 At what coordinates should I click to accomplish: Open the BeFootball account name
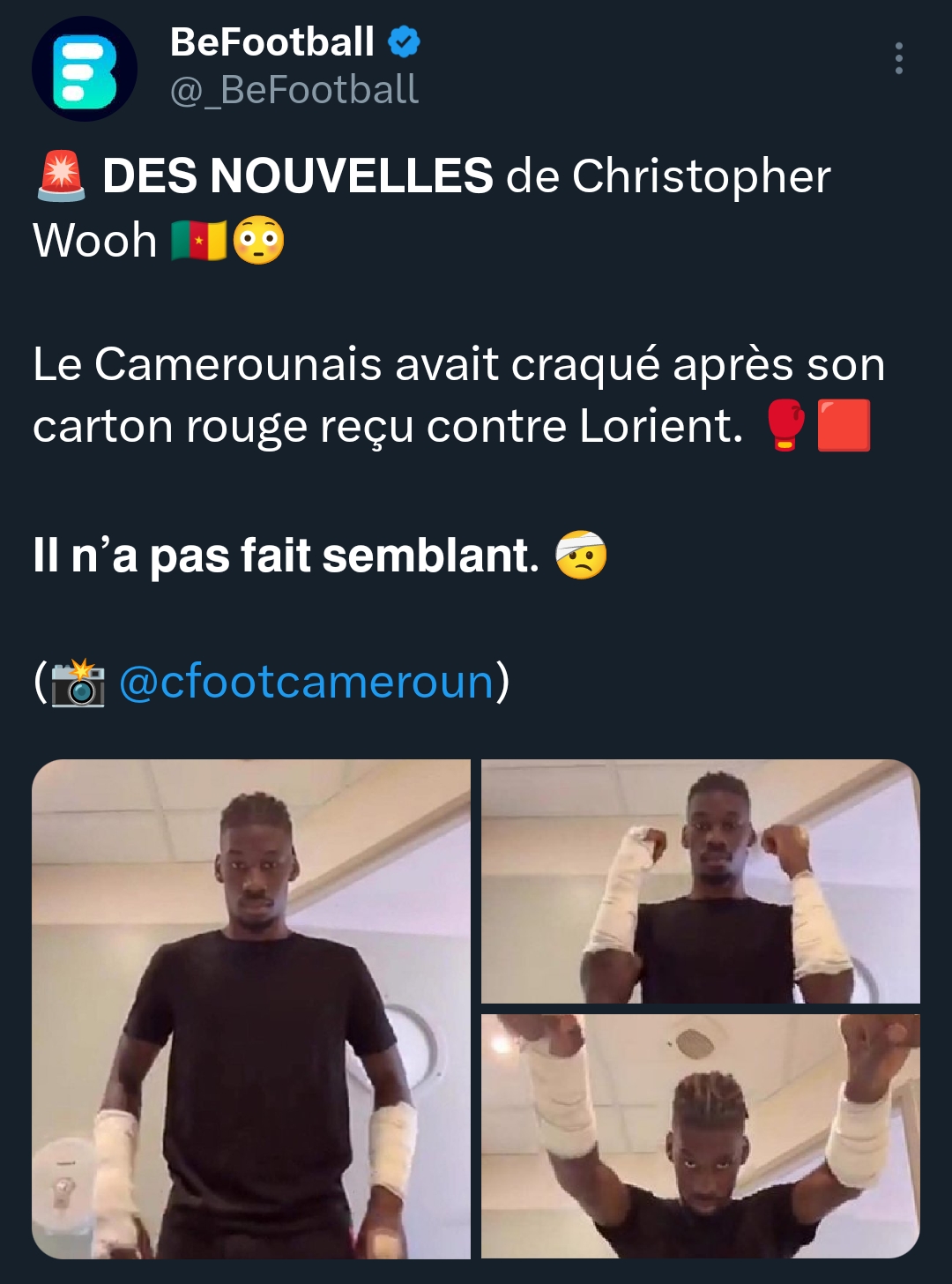click(x=272, y=41)
